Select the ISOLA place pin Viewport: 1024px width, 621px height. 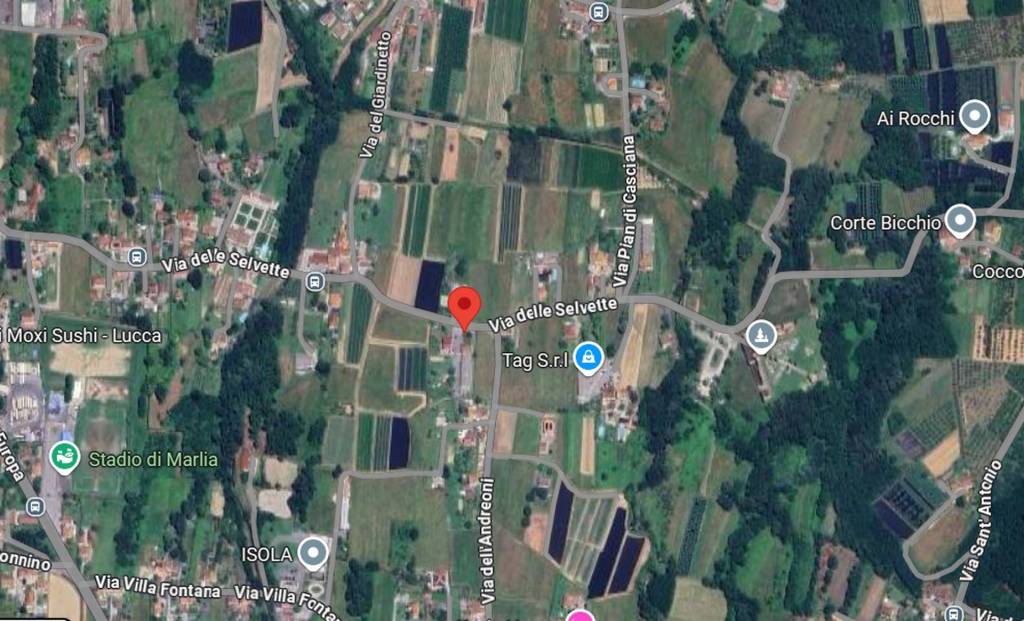point(314,552)
